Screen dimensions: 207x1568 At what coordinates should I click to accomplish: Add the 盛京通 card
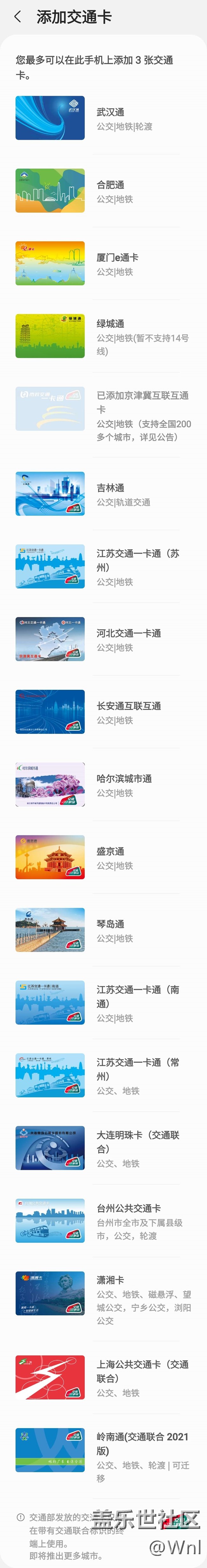(104, 858)
